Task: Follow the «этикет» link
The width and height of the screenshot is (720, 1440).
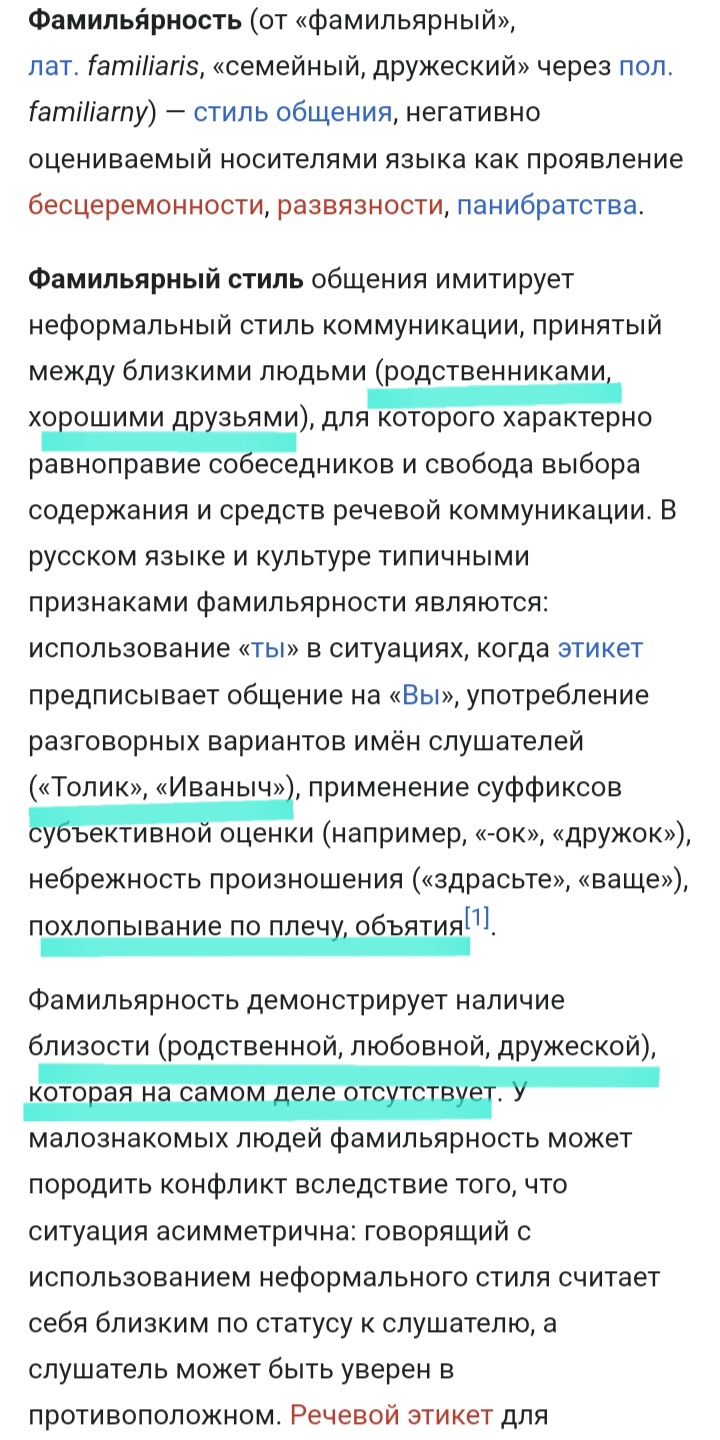Action: click(600, 648)
